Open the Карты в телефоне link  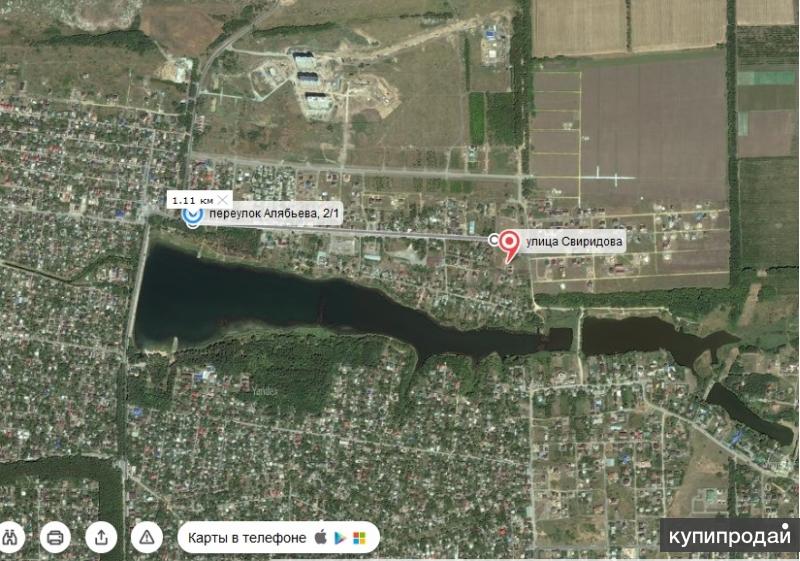tap(247, 538)
